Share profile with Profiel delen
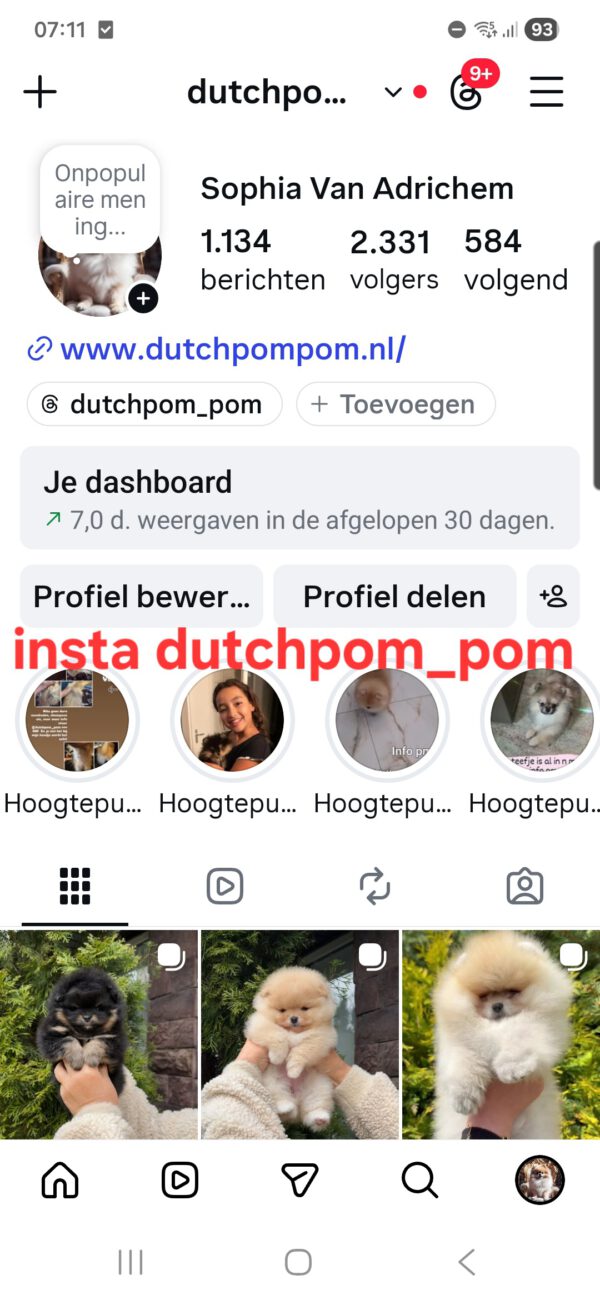Screen dimensions: 600x1300 394,597
